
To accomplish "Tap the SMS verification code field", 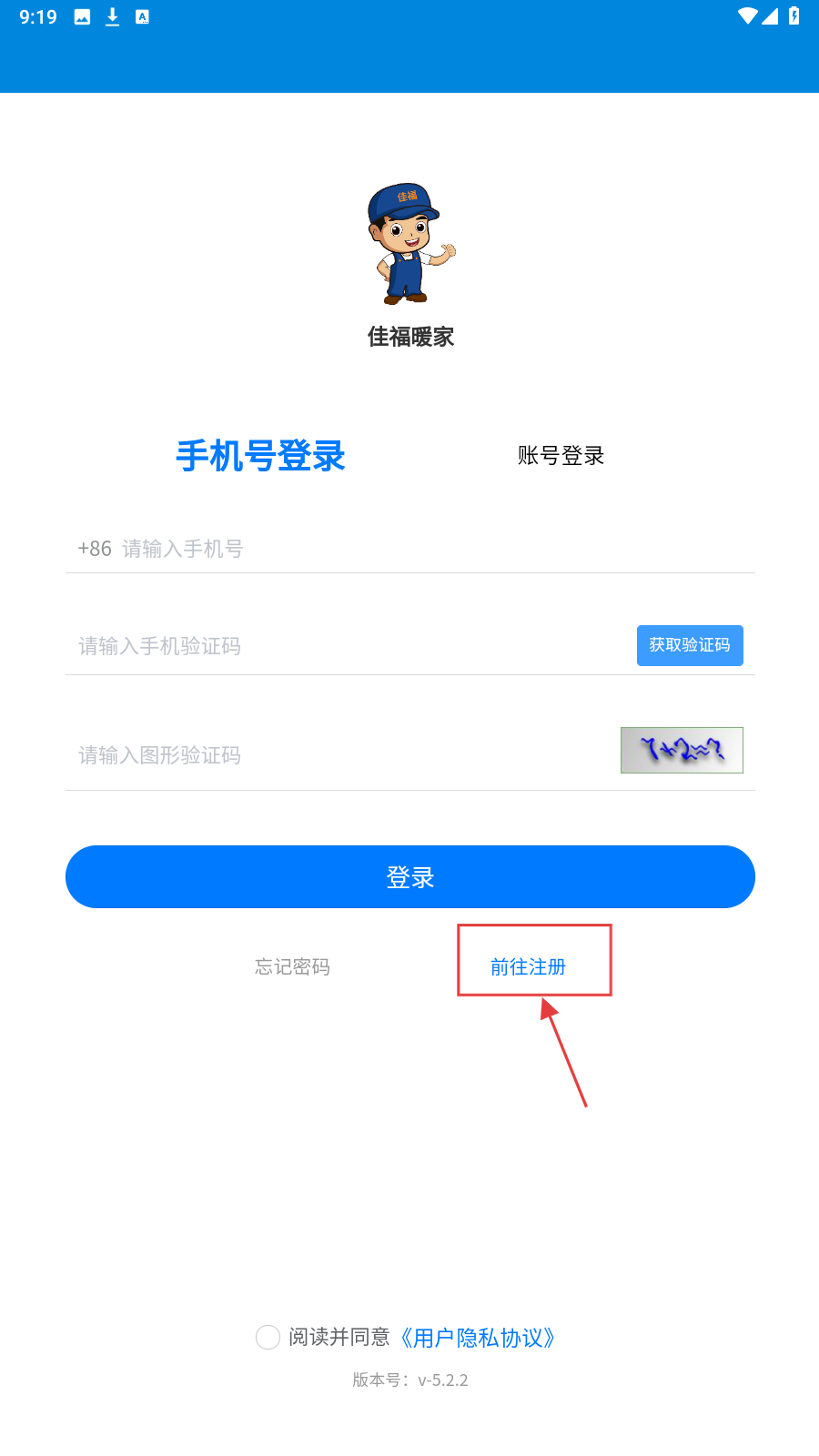I will pyautogui.click(x=346, y=646).
